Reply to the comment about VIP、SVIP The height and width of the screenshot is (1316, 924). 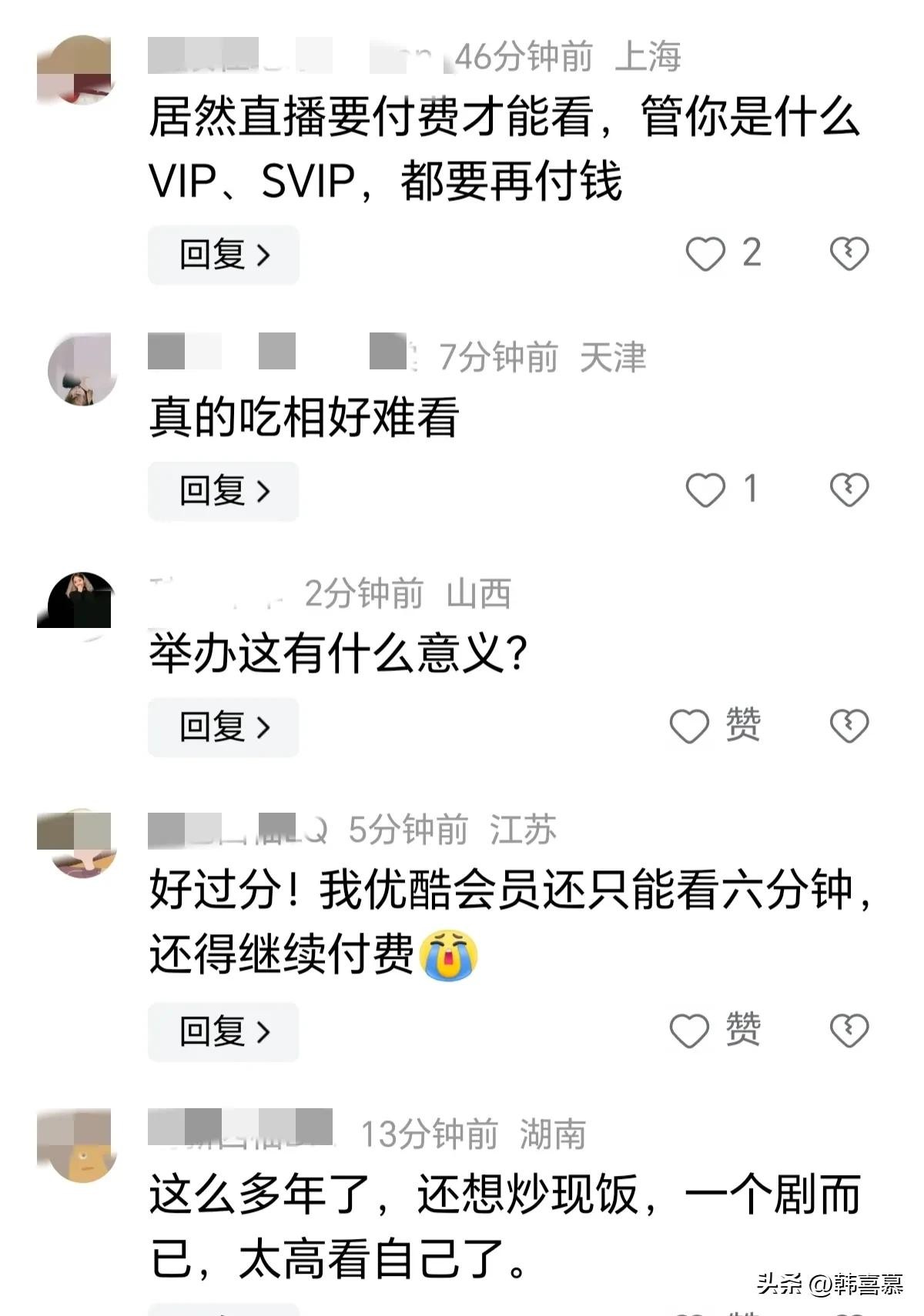223,255
